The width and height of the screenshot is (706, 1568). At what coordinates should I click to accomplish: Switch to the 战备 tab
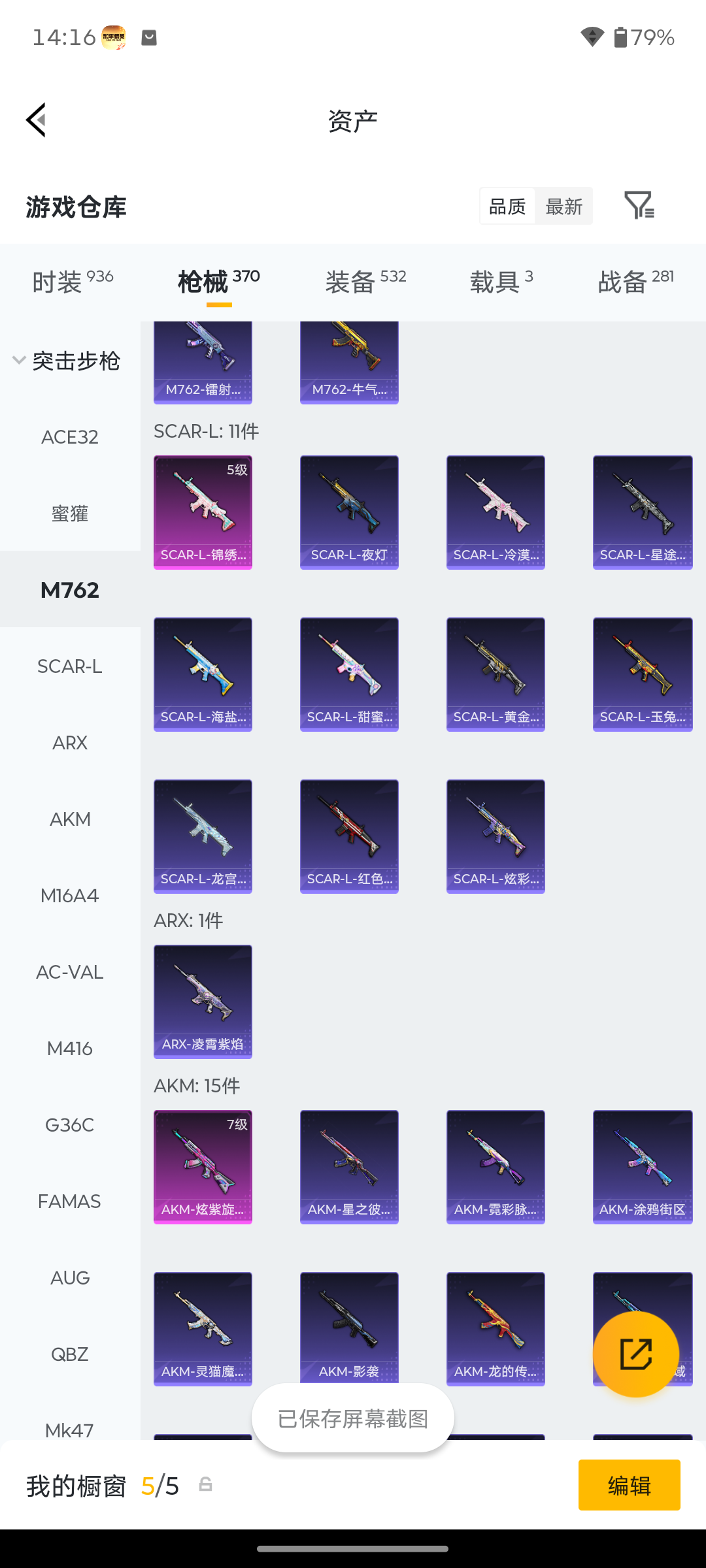click(x=635, y=282)
